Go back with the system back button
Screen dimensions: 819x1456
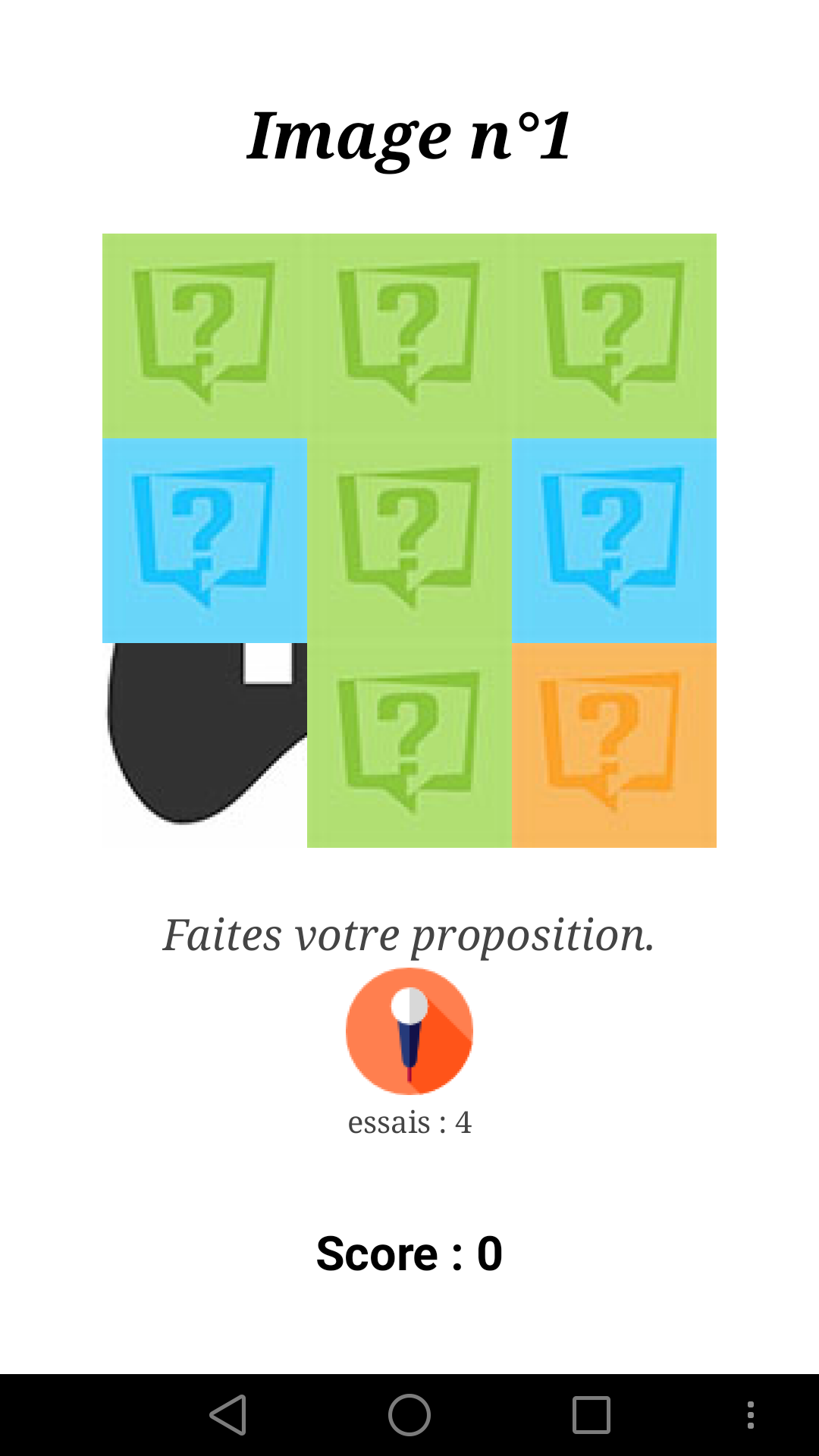[227, 1415]
